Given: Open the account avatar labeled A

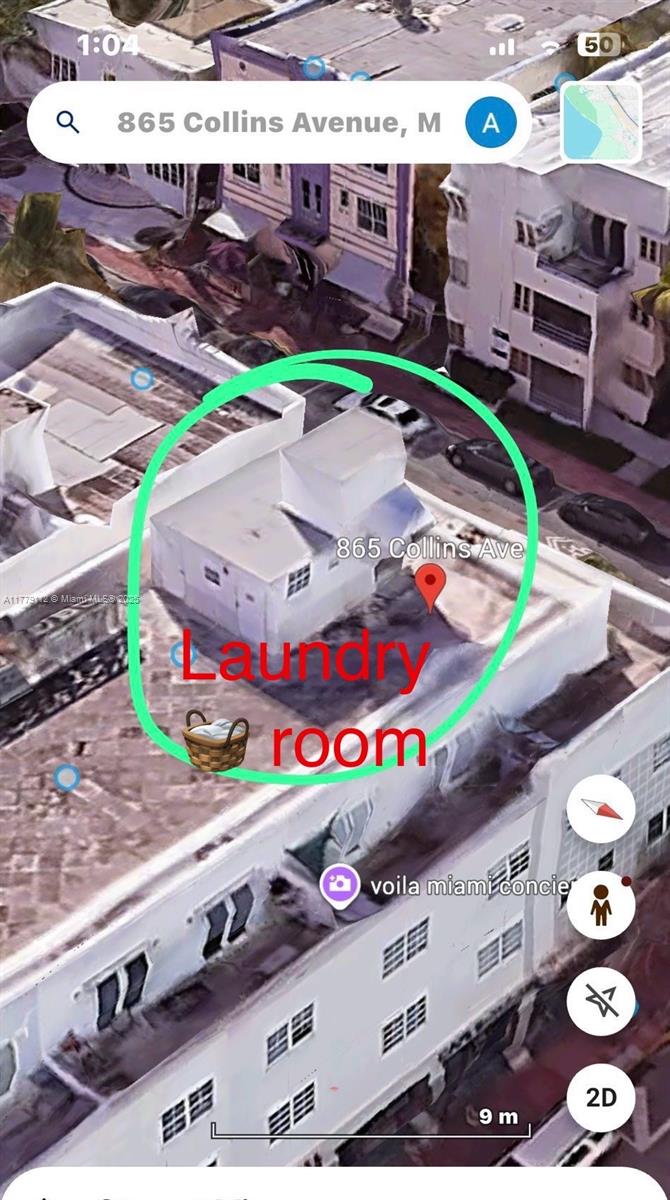Looking at the screenshot, I should pyautogui.click(x=490, y=123).
